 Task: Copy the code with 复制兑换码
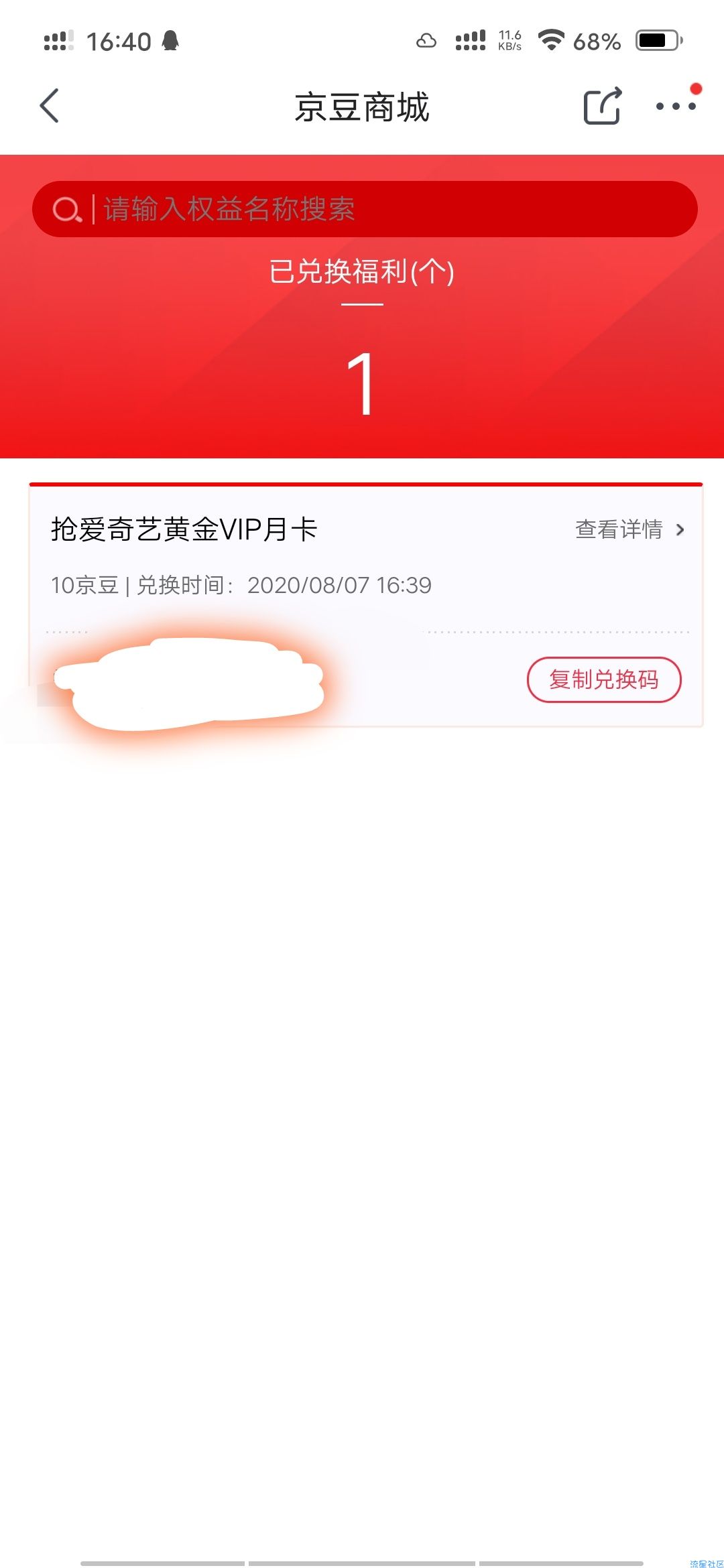point(604,679)
